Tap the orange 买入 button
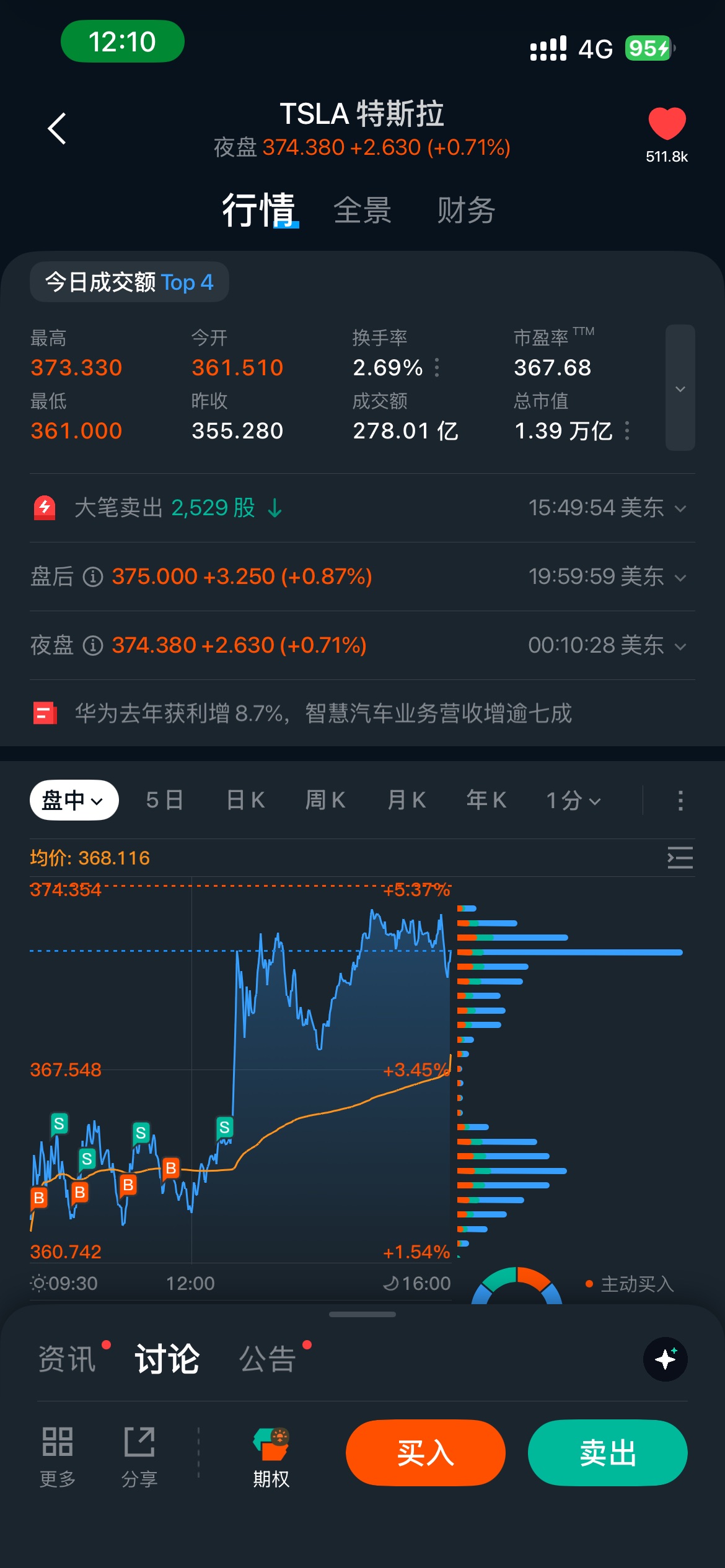725x1568 pixels. point(426,1453)
